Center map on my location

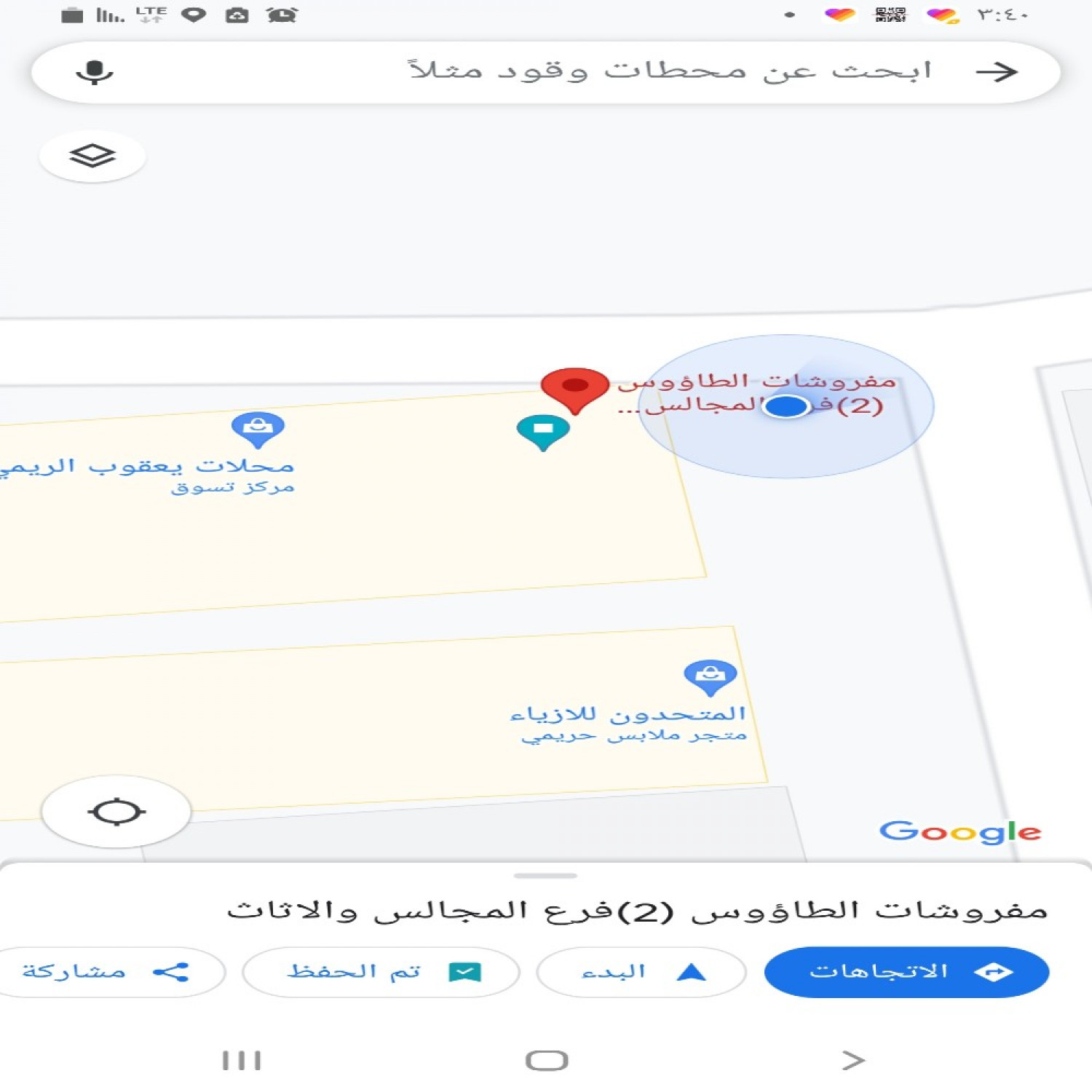[116, 812]
